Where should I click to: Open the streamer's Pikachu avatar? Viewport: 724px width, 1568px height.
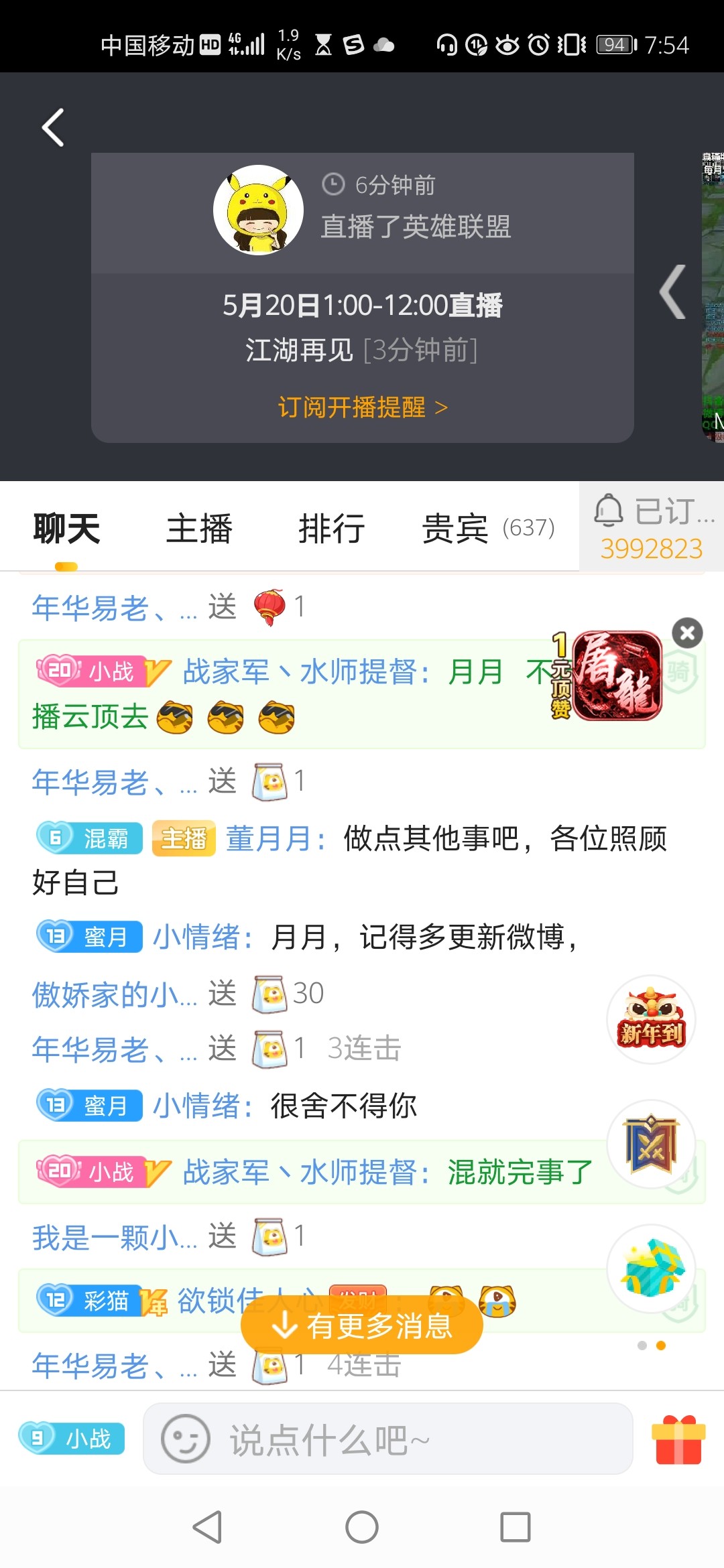point(258,210)
